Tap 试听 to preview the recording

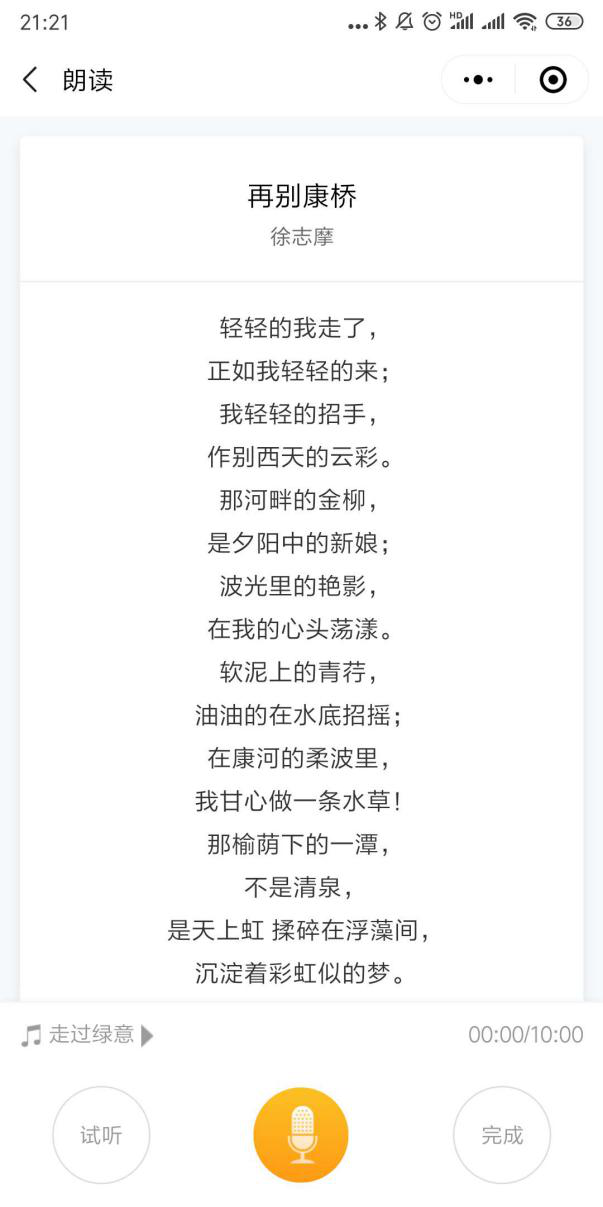101,1135
